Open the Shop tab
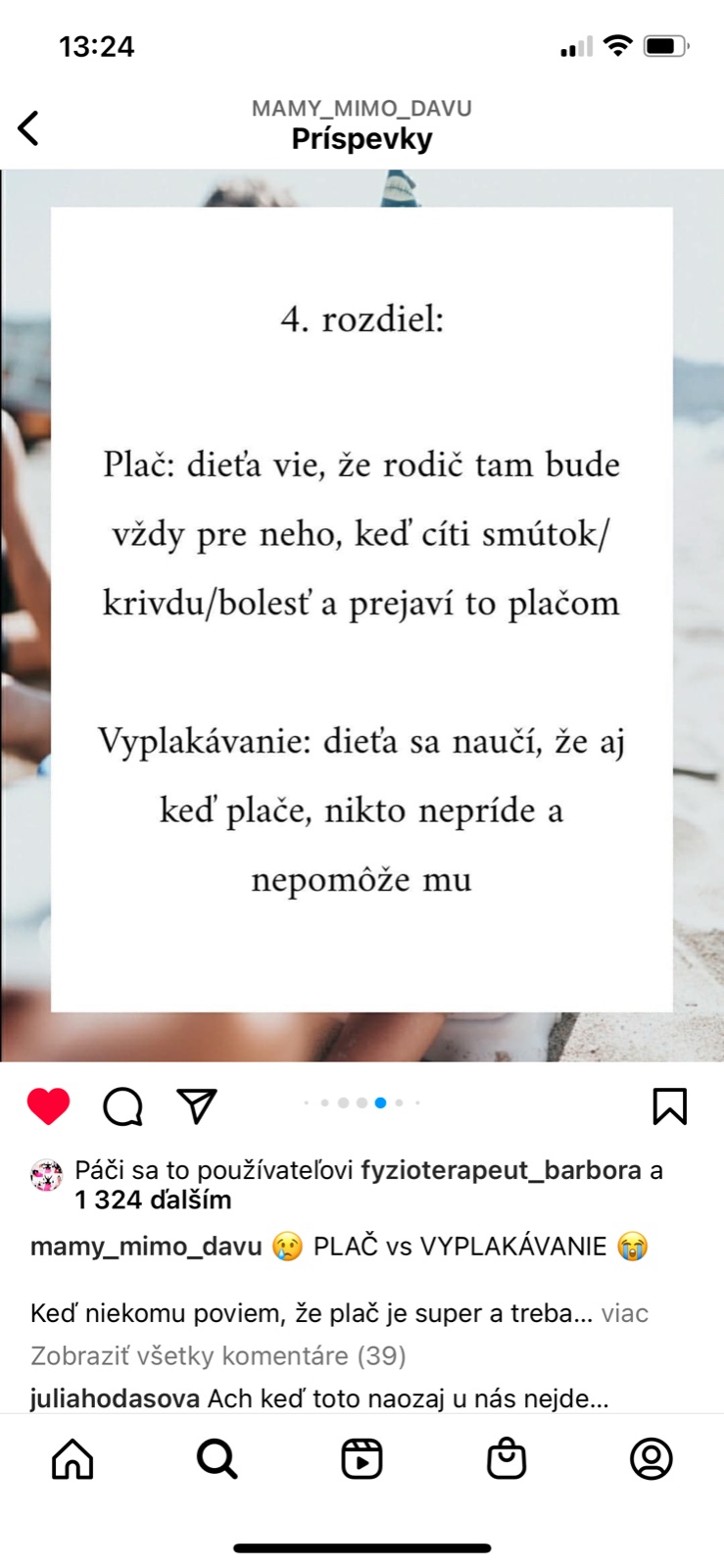This screenshot has height=1568, width=724. click(x=507, y=1458)
